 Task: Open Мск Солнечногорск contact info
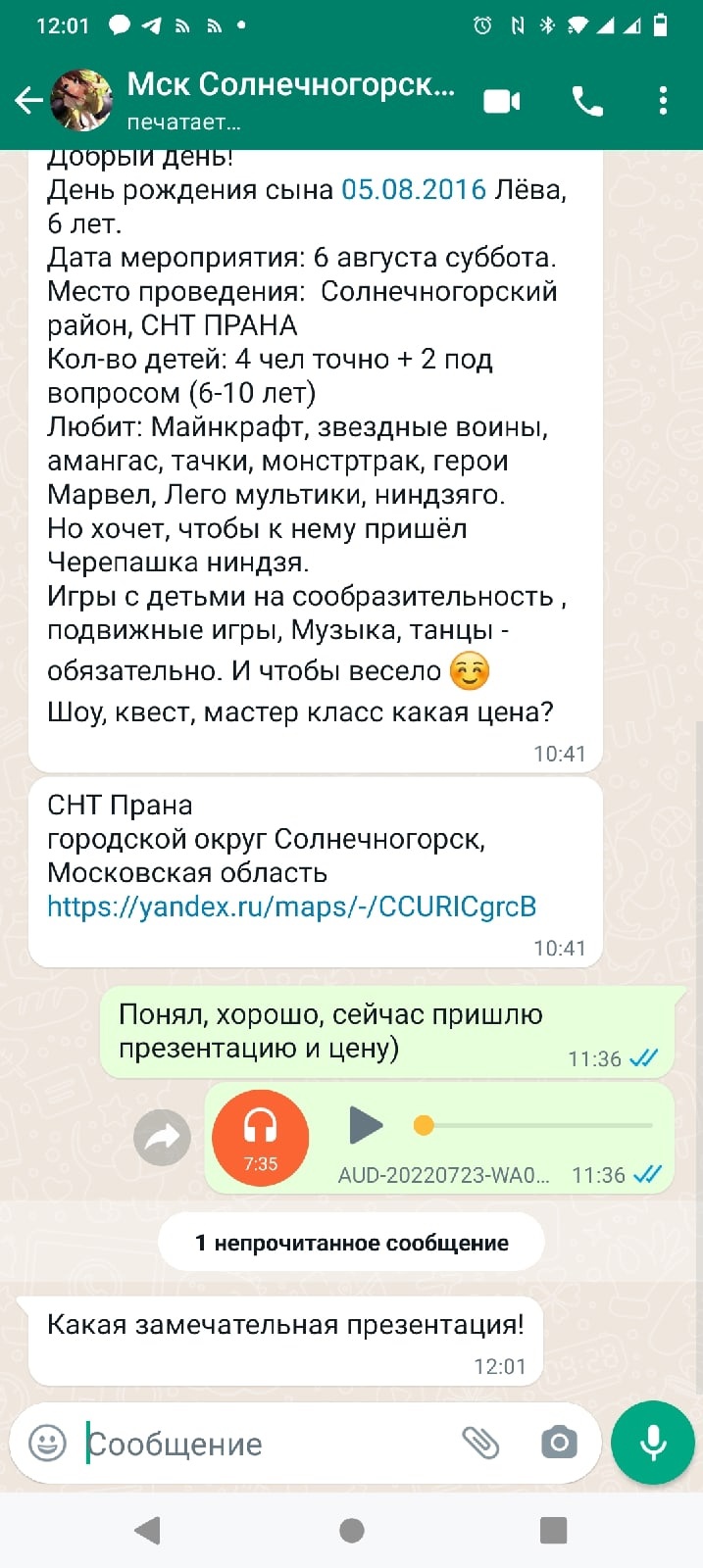[290, 99]
